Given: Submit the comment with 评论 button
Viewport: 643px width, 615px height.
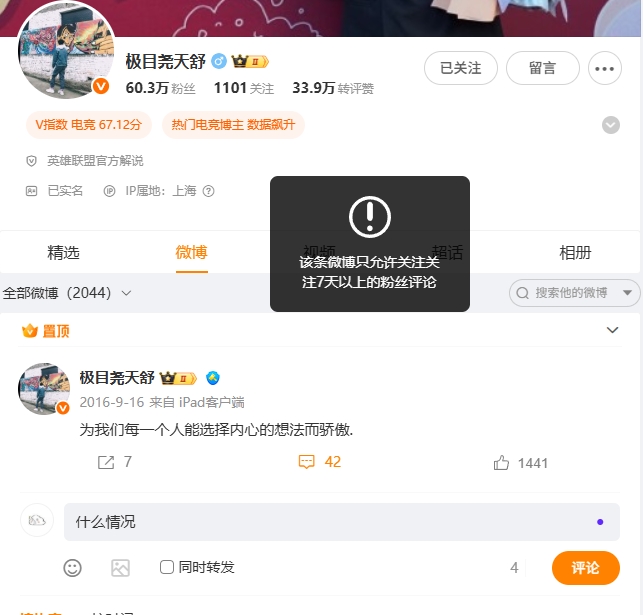Looking at the screenshot, I should click(585, 568).
